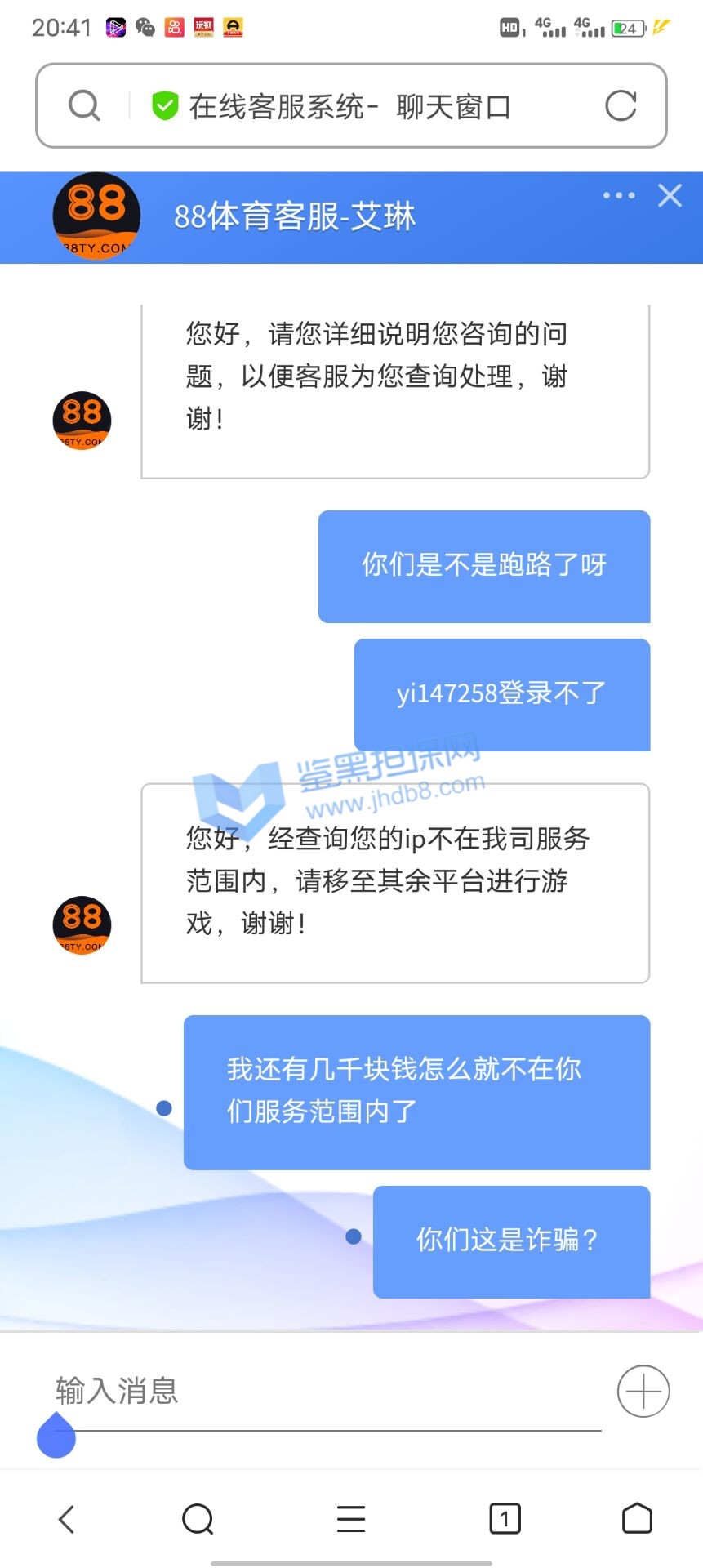Screen dimensions: 703x1568
Task: Focus the 输入消息 message field
Action: 327,1391
